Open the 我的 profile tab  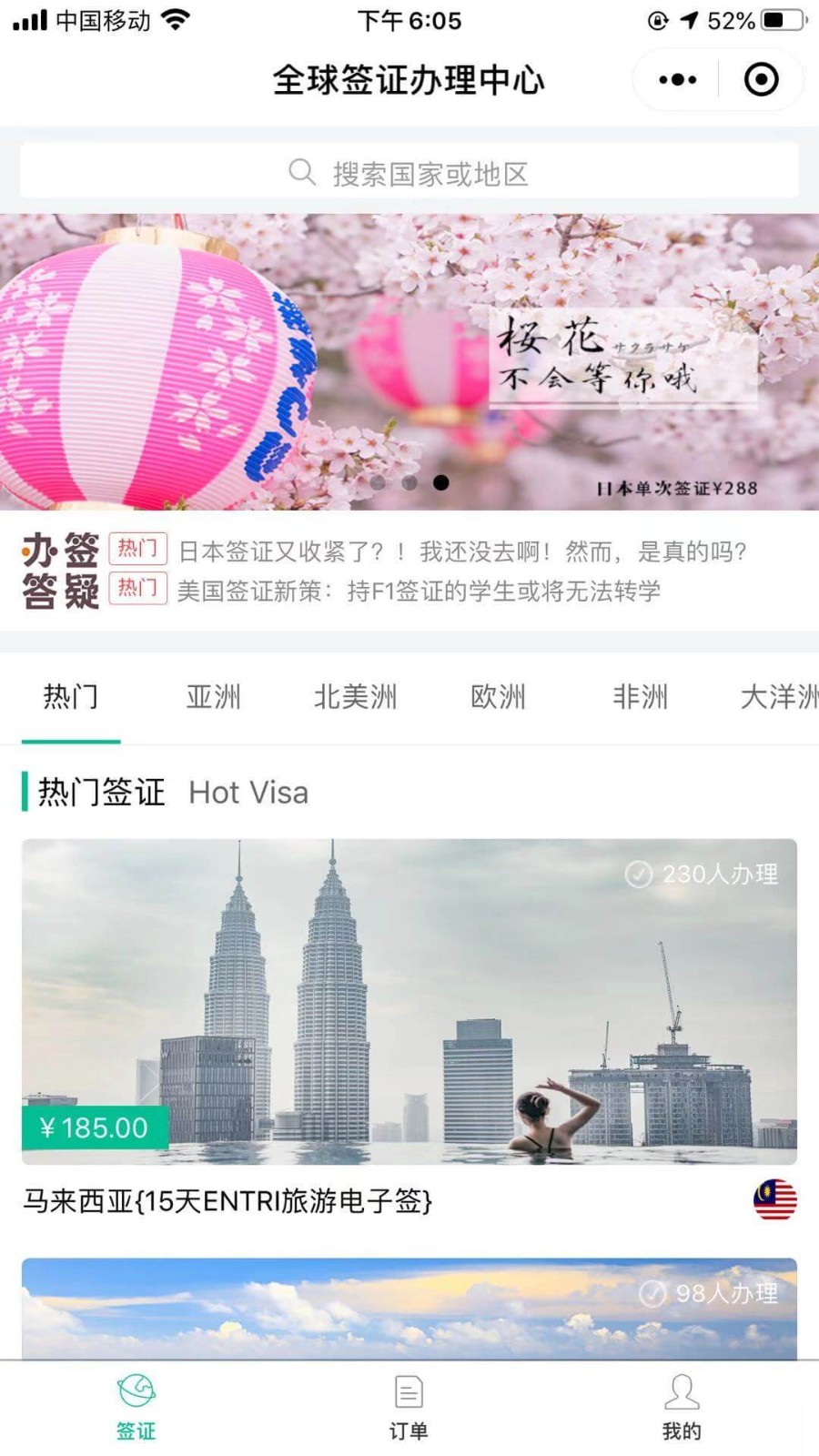[x=682, y=1407]
